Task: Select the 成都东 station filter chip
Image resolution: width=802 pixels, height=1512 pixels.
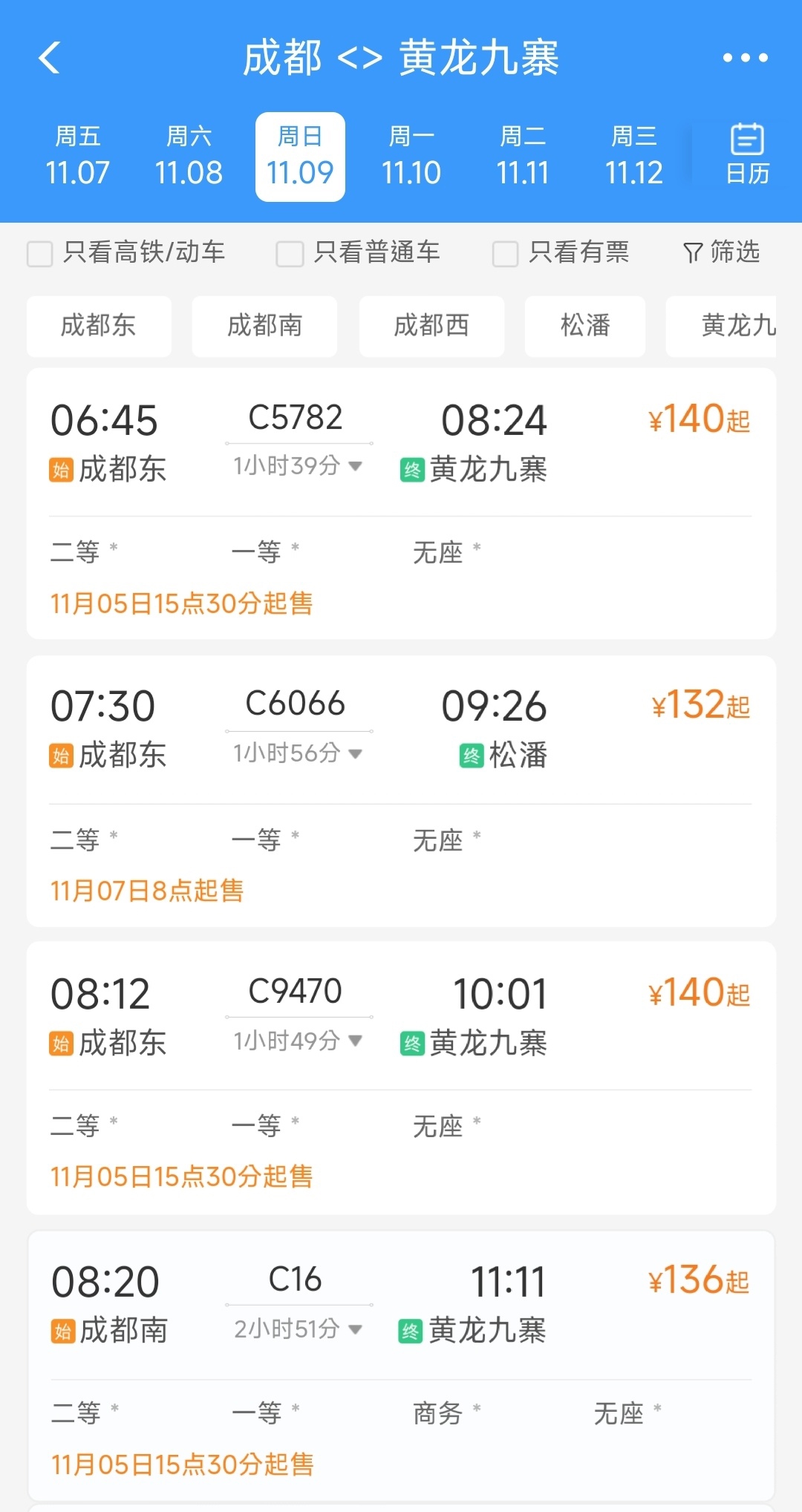Action: [99, 327]
